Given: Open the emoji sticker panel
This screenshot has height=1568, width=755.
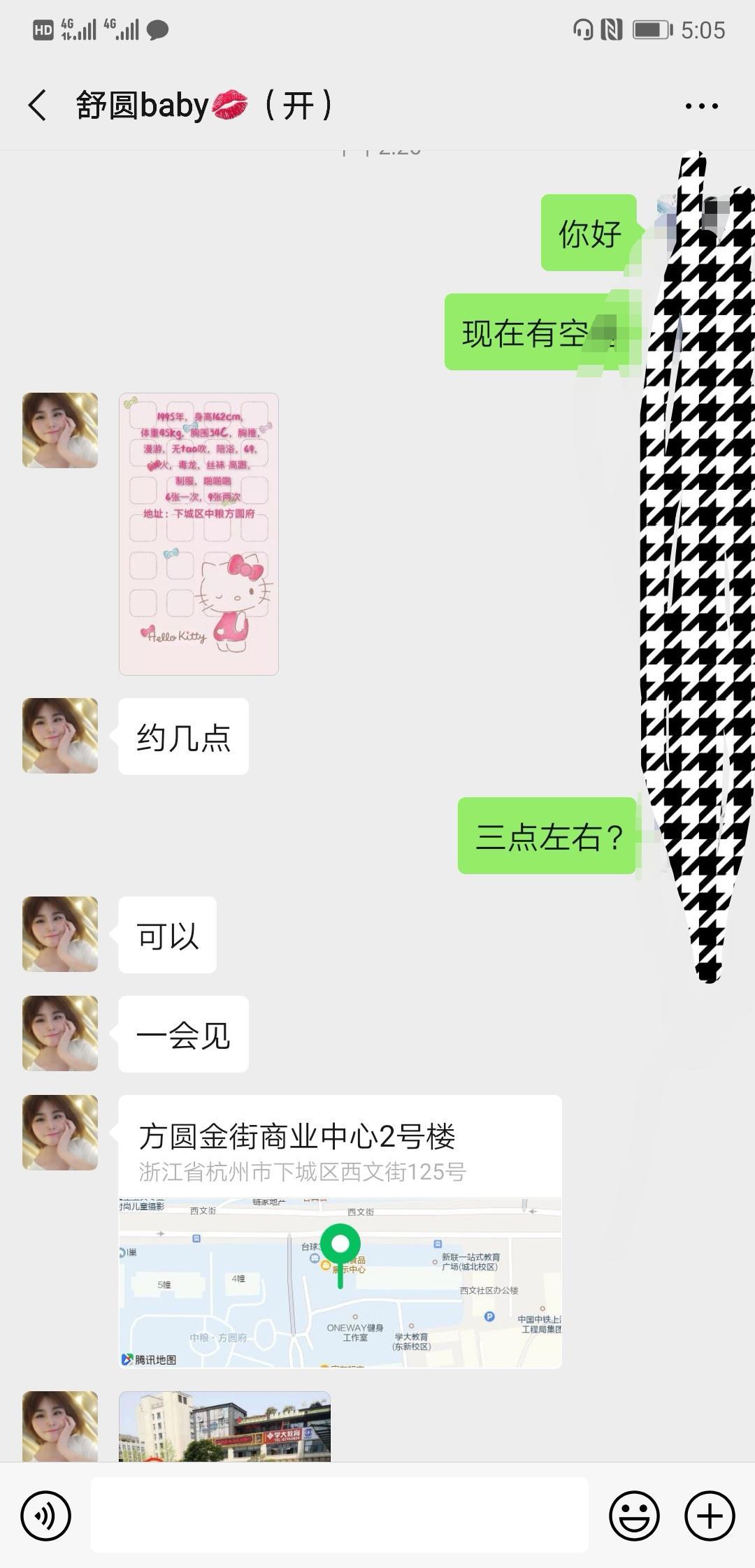Looking at the screenshot, I should pos(634,1516).
